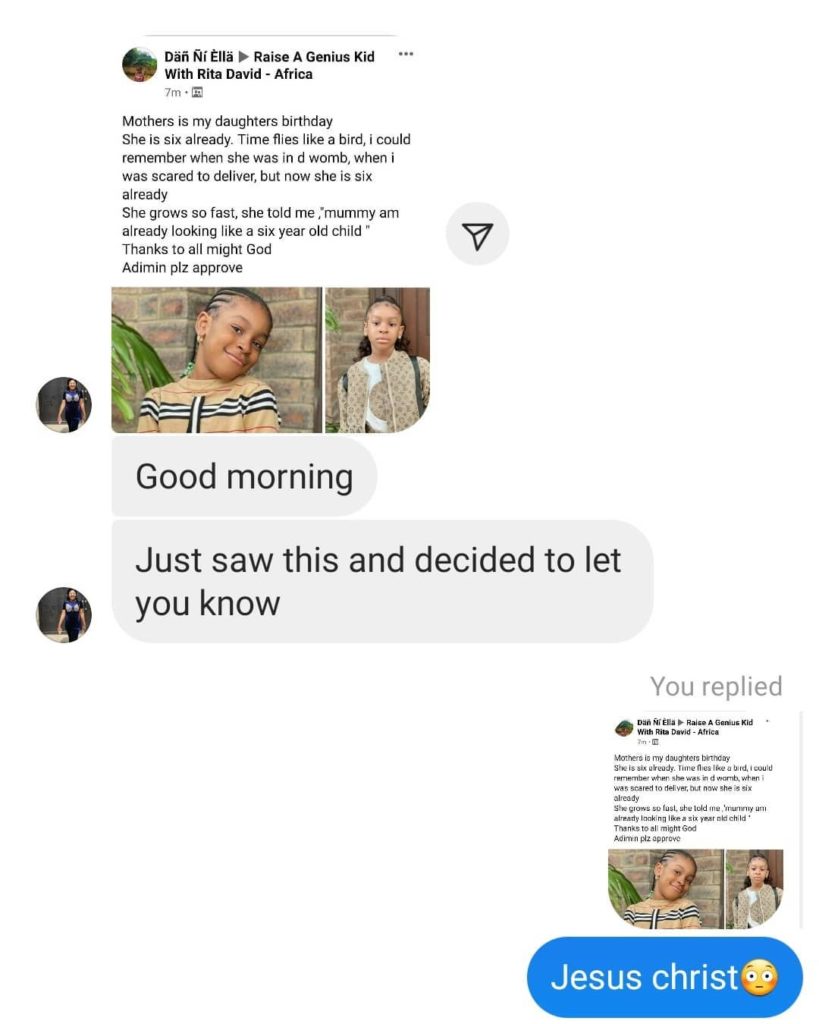Viewport: 819px width, 1024px height.
Task: View sender's profile picture beside 'Just saw this' message
Action: [x=64, y=614]
